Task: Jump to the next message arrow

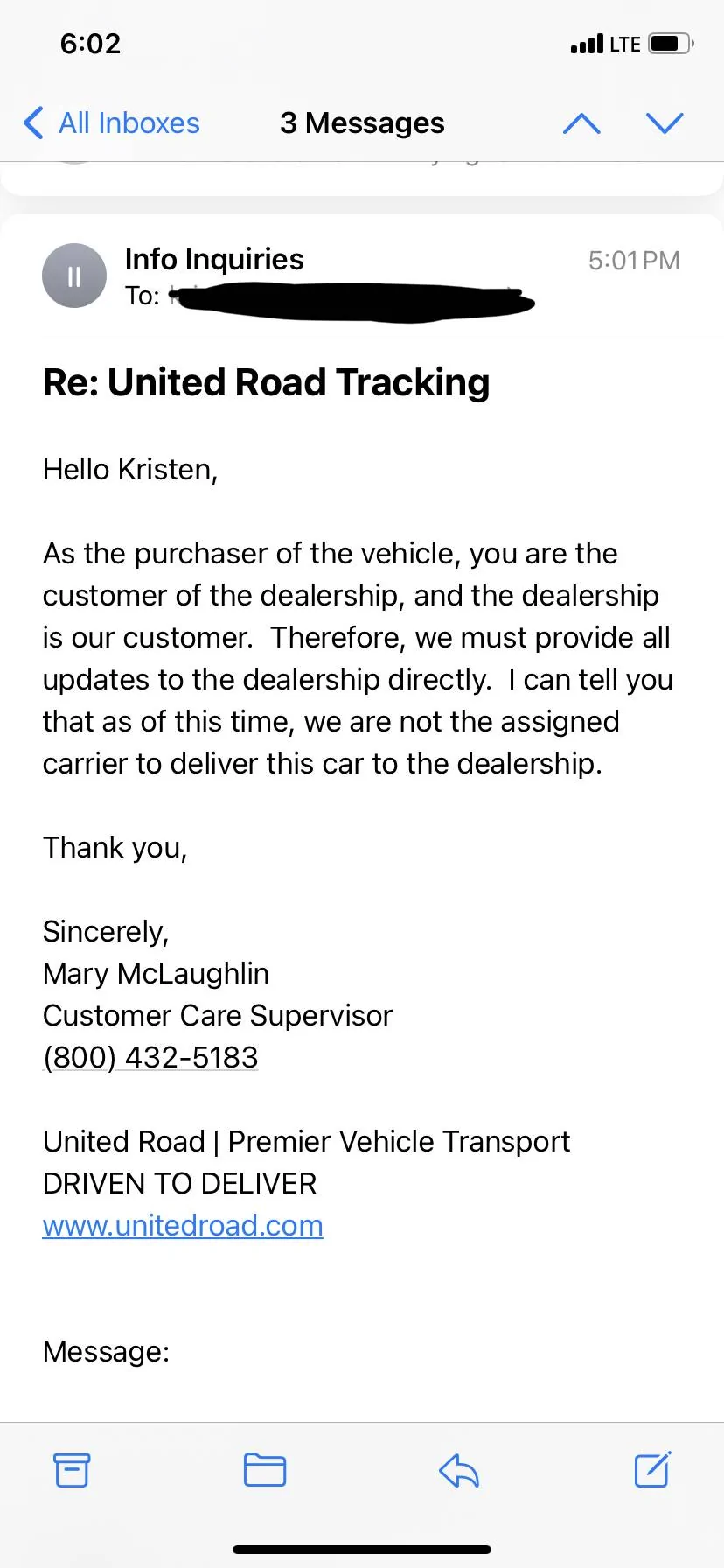Action: (x=665, y=123)
